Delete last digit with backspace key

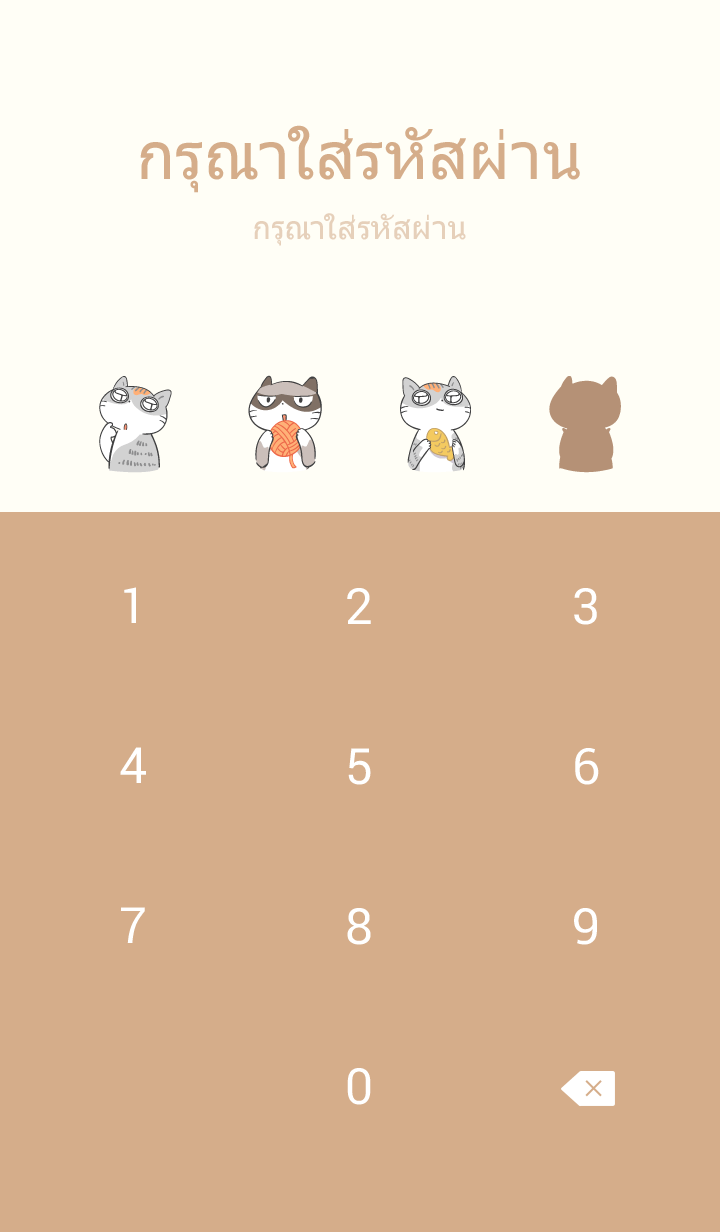[588, 1088]
